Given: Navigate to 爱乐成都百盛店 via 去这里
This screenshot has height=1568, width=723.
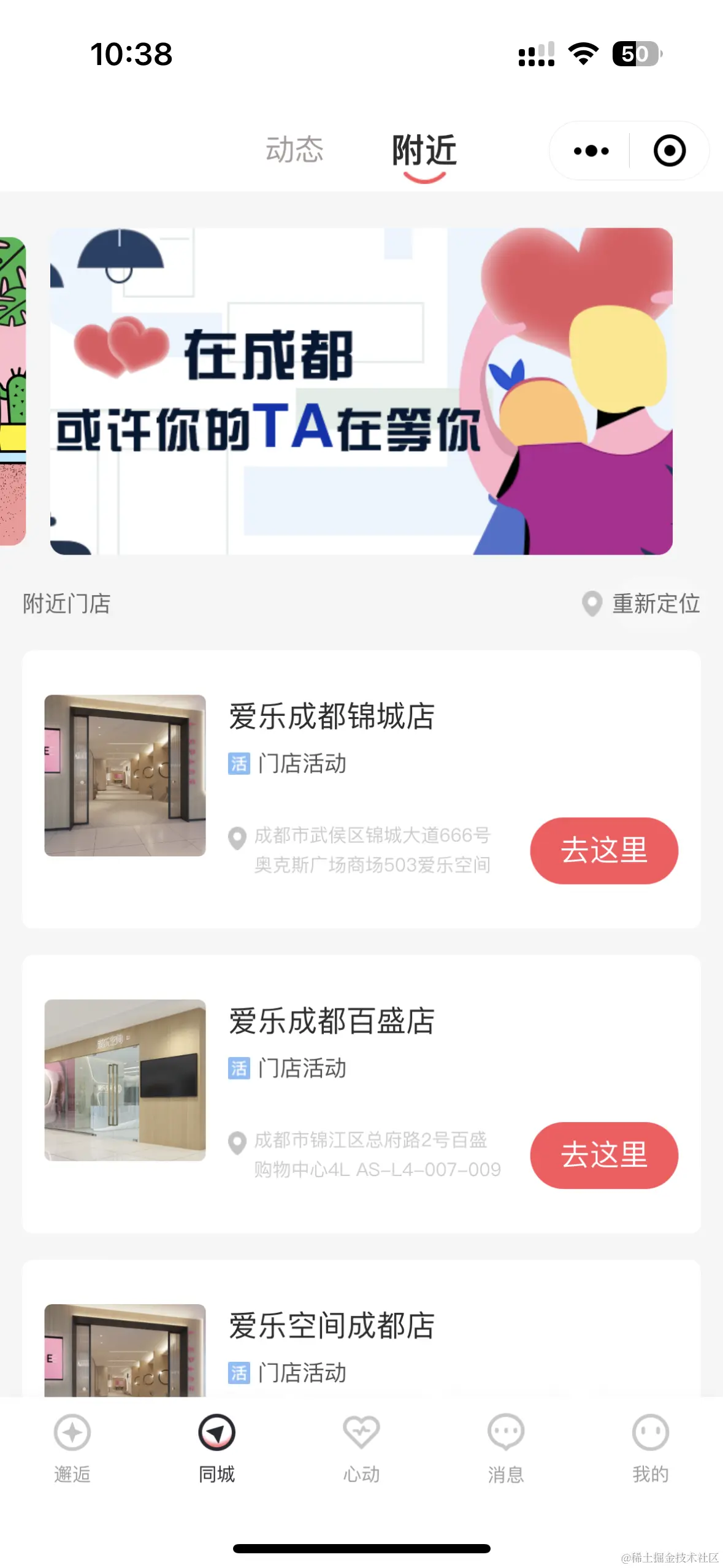Looking at the screenshot, I should (x=603, y=1155).
